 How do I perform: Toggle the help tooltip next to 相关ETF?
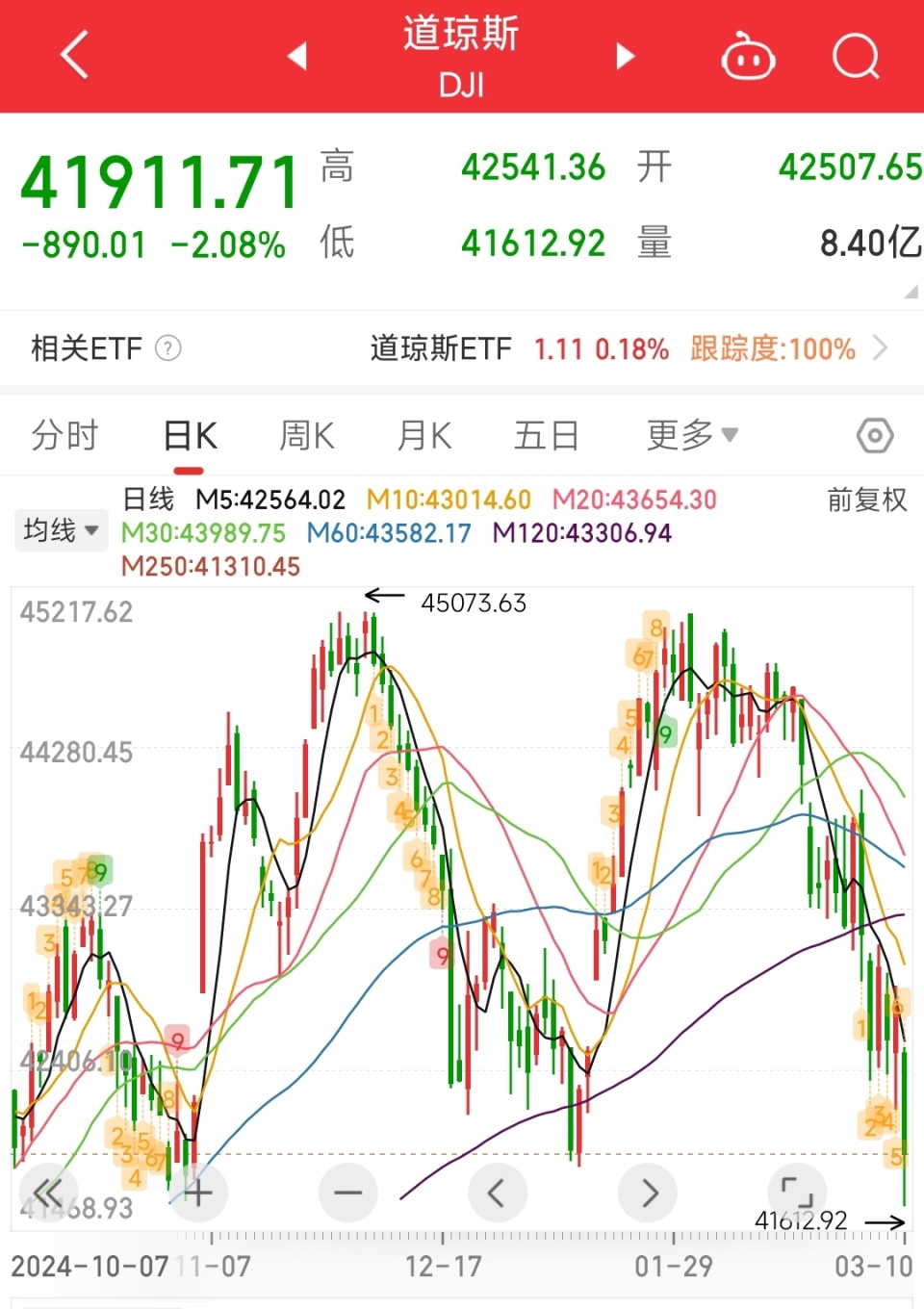point(167,349)
